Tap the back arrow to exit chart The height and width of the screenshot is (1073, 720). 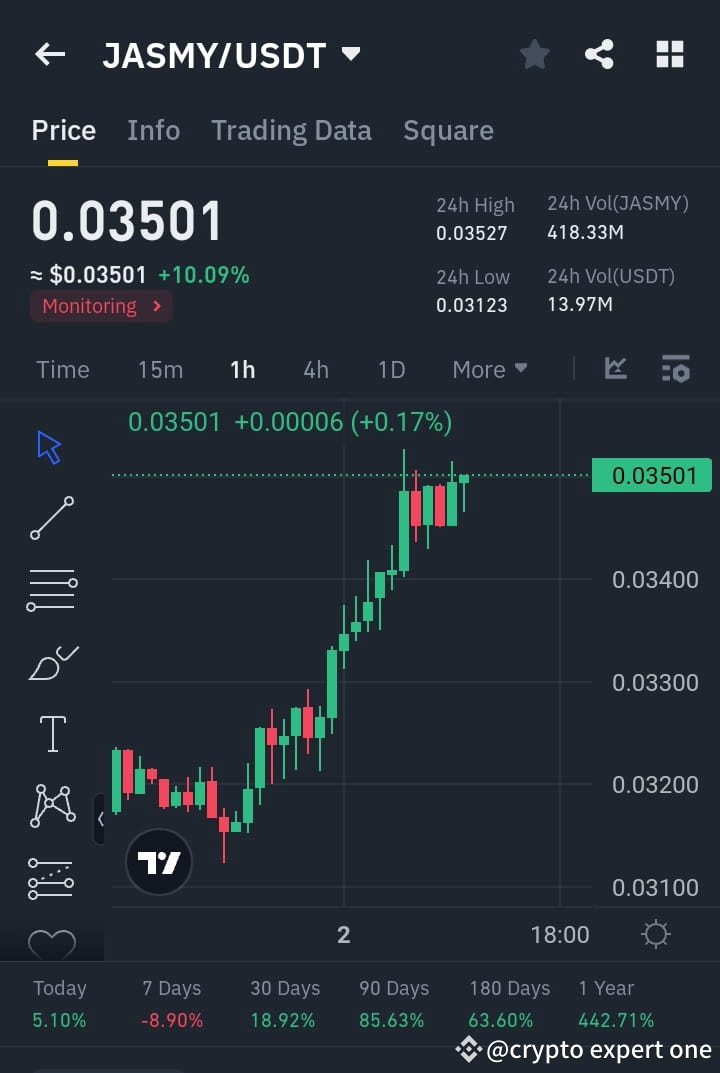click(49, 55)
